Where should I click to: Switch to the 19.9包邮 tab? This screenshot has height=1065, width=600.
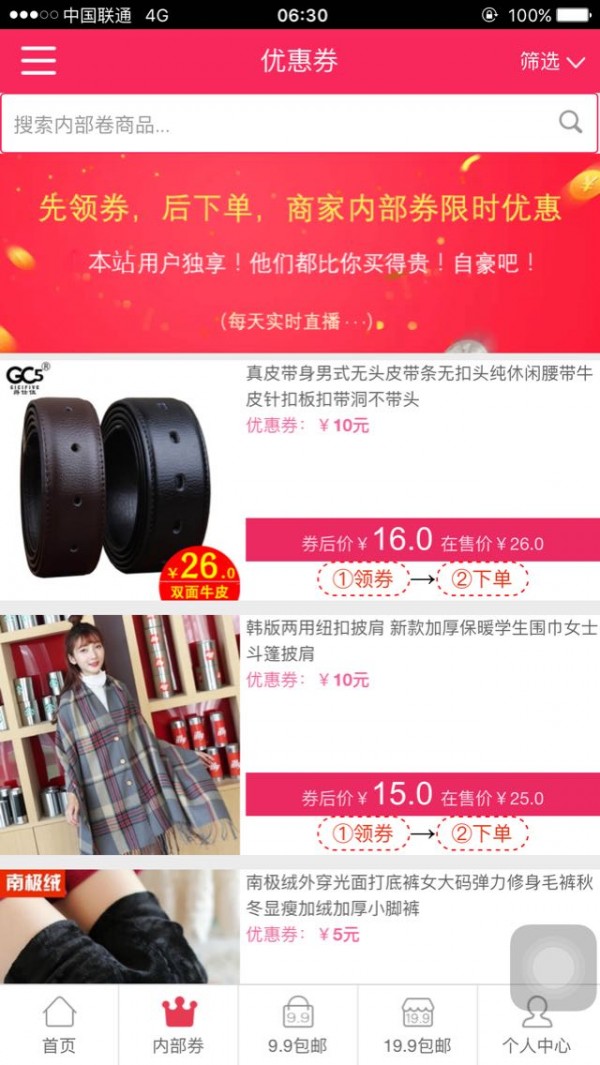point(417,1025)
